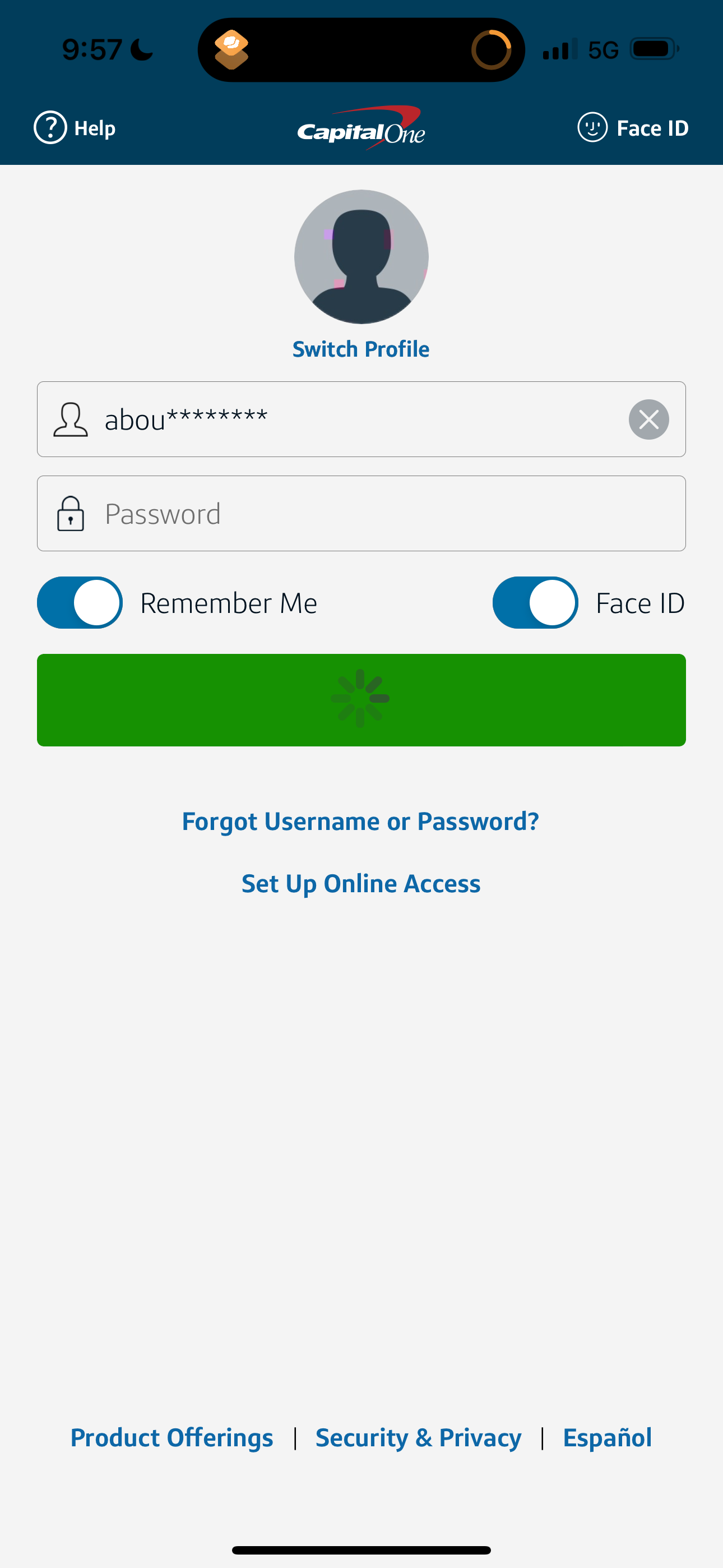The height and width of the screenshot is (1568, 723).
Task: Click the person icon in the username field
Action: click(x=69, y=419)
